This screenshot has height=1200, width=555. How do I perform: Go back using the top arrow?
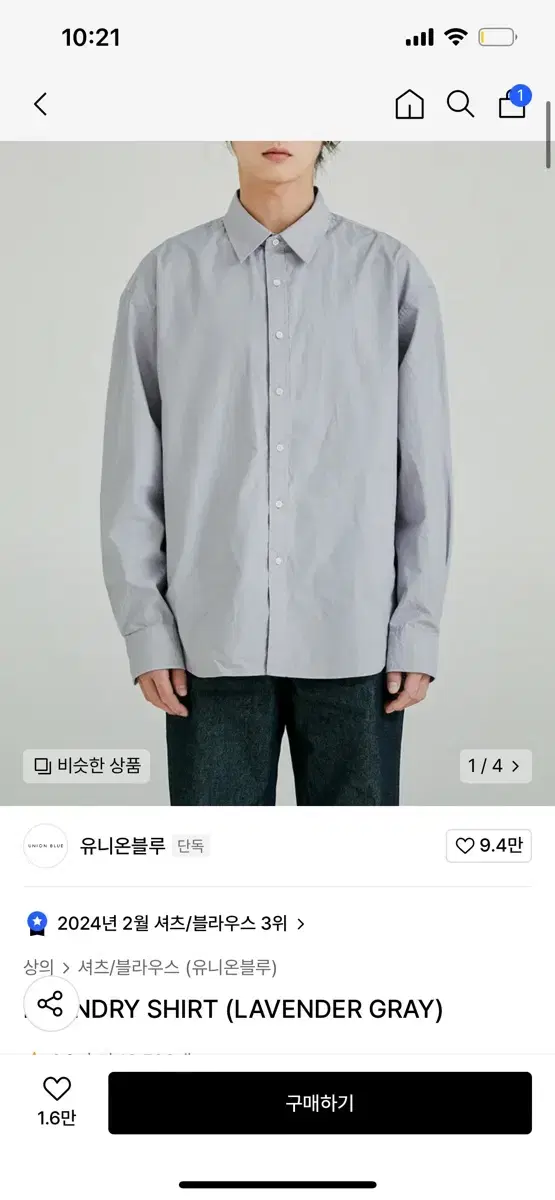click(40, 104)
